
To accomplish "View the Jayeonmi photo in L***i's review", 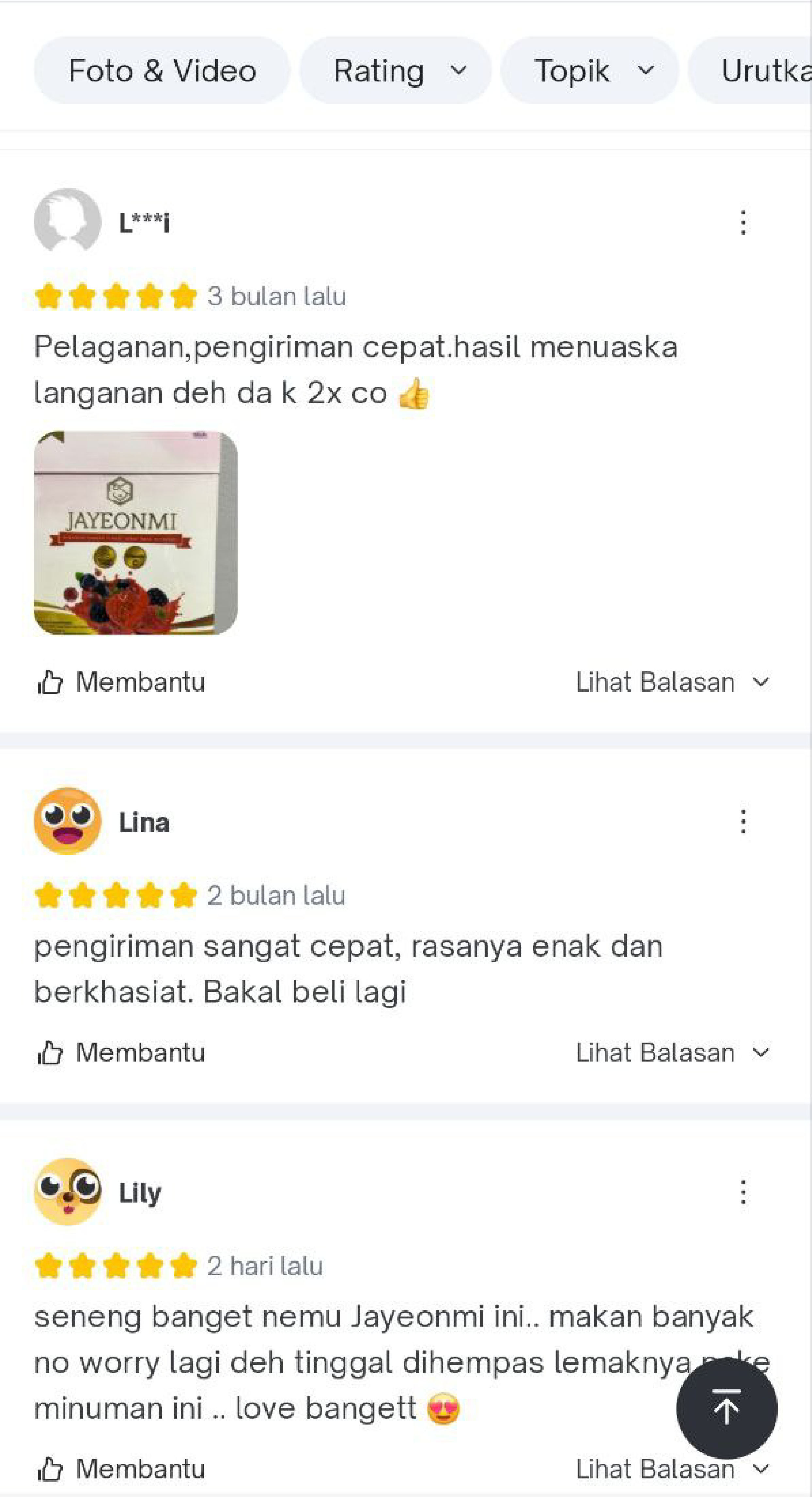I will pos(136,532).
